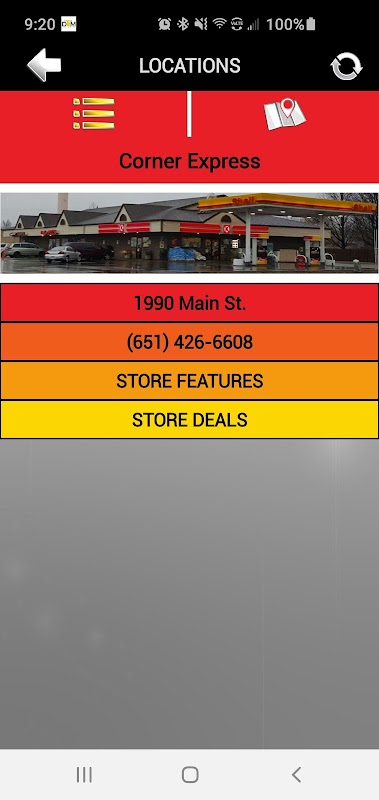Viewport: 379px width, 800px height.
Task: Refresh the locations list
Action: click(346, 66)
